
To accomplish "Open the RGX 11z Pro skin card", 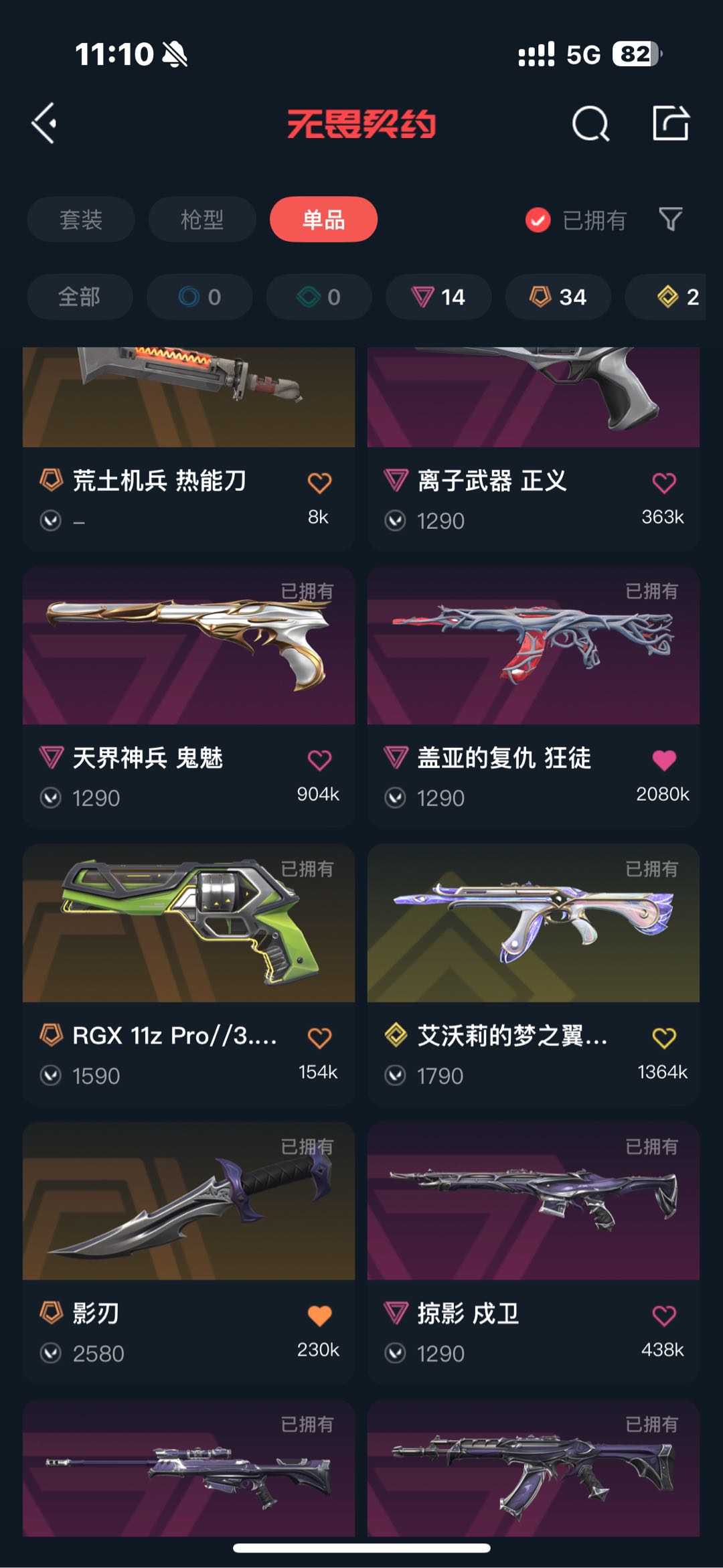I will point(189,924).
